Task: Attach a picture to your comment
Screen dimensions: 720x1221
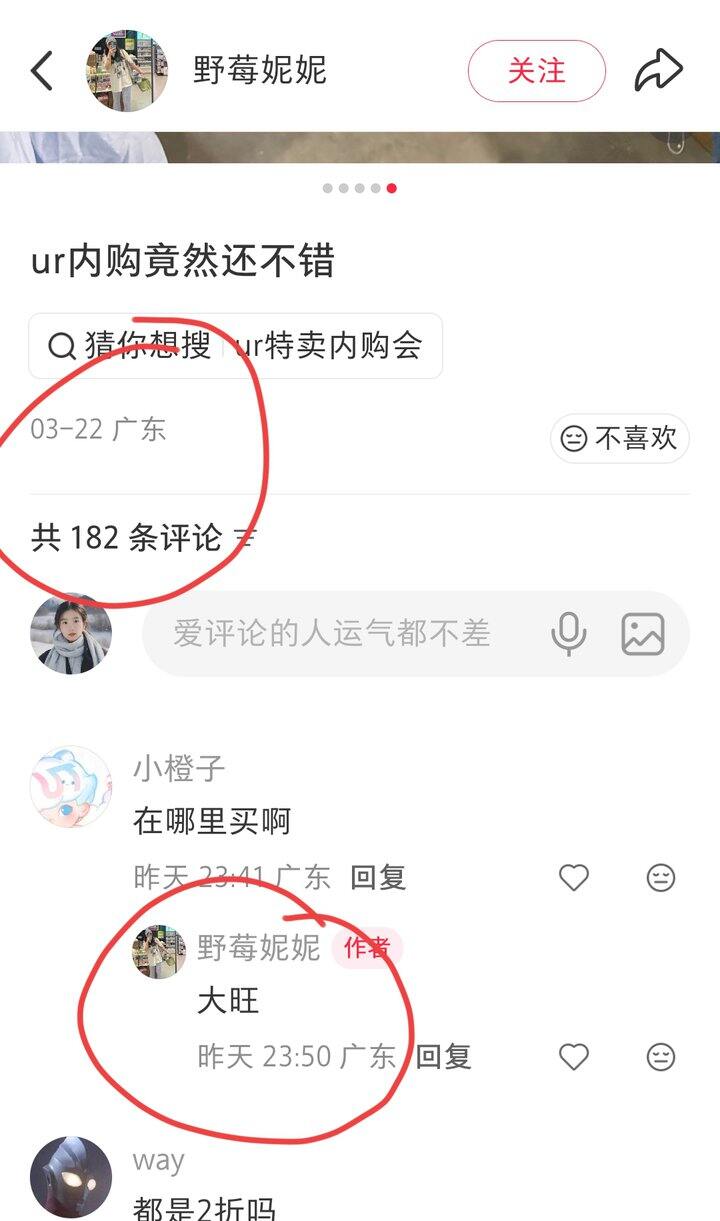Action: point(643,634)
